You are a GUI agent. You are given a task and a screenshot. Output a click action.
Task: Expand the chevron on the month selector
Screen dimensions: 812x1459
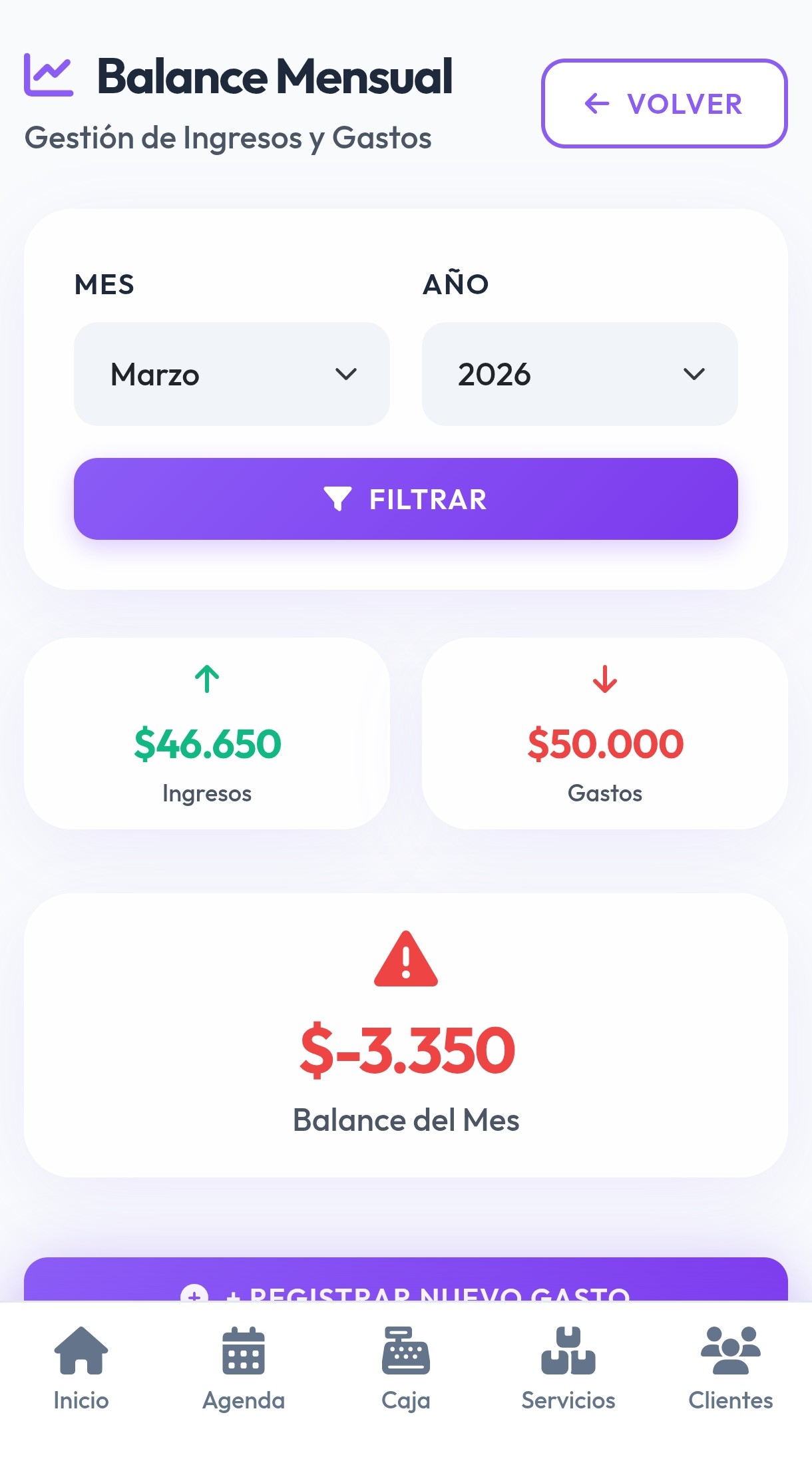pos(347,374)
